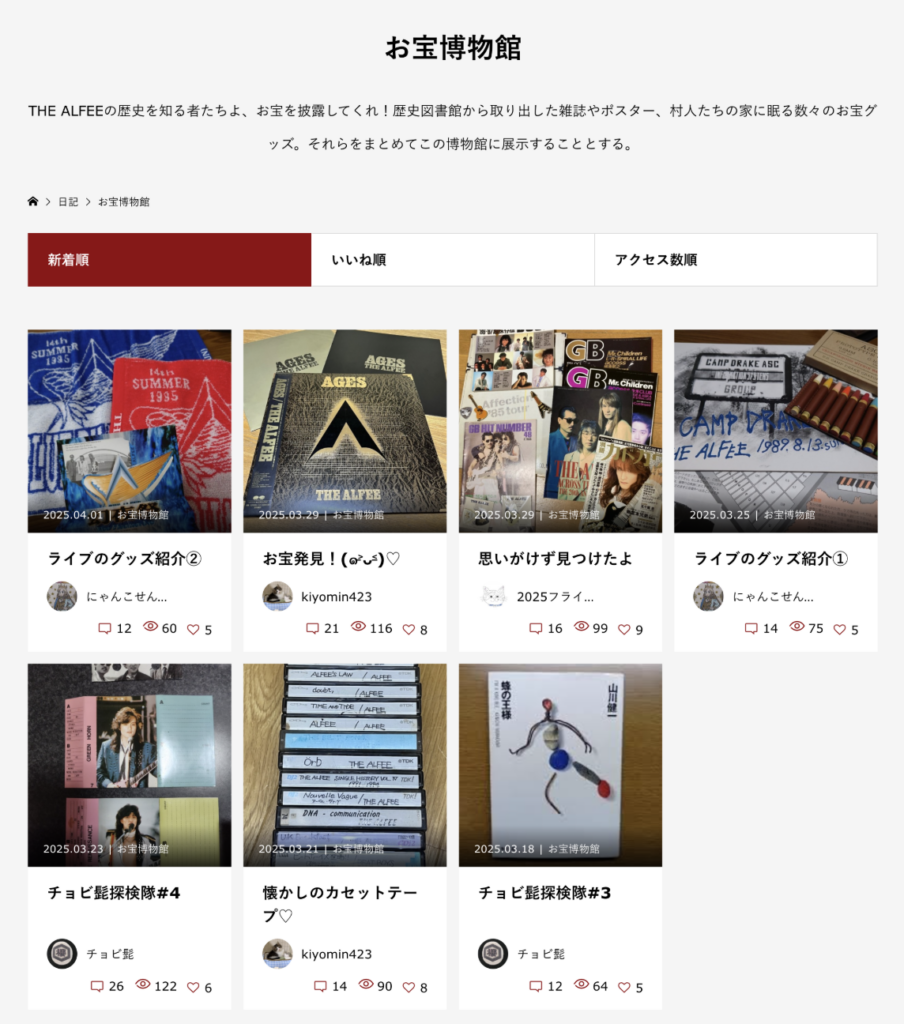Switch to the 新着順 tab

pos(169,260)
